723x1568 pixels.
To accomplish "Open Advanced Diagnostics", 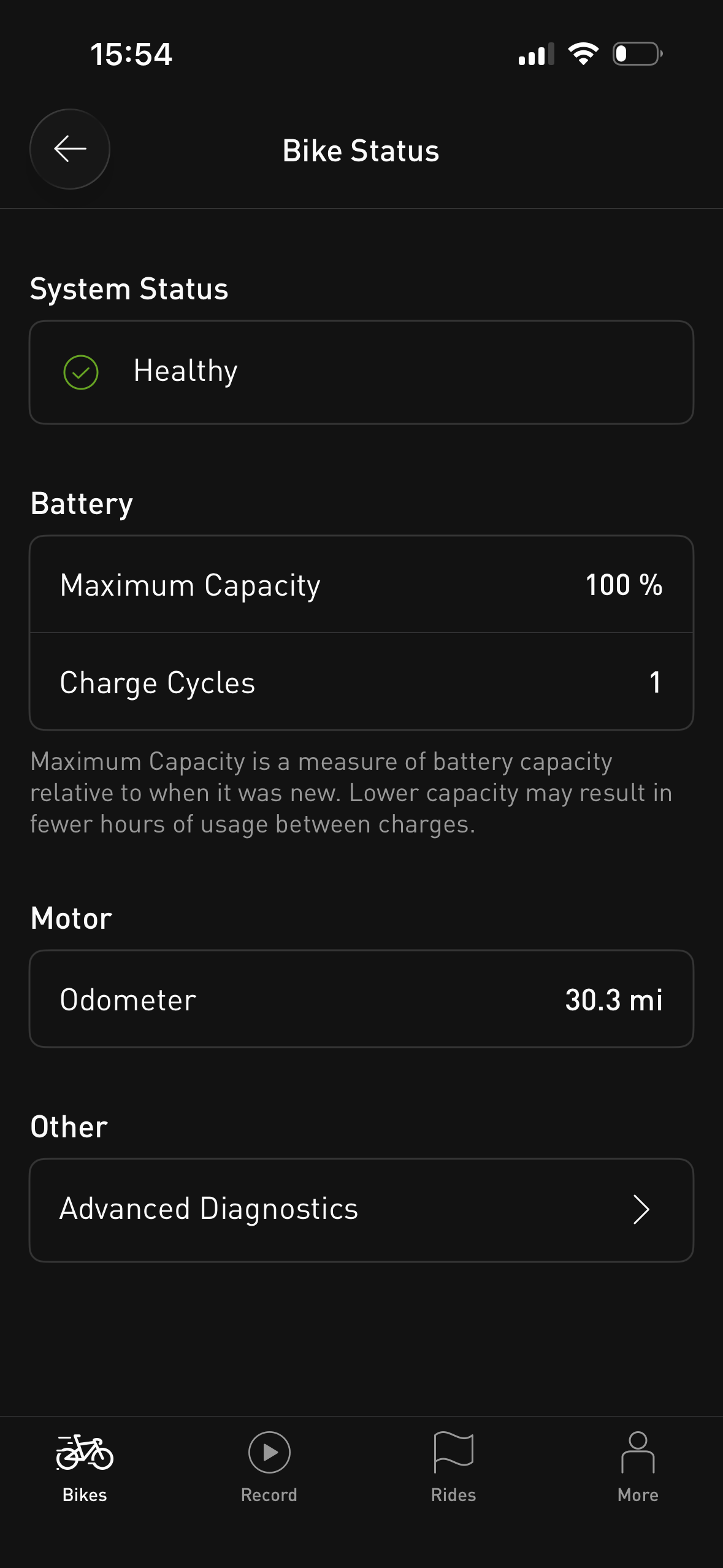I will click(x=361, y=1210).
